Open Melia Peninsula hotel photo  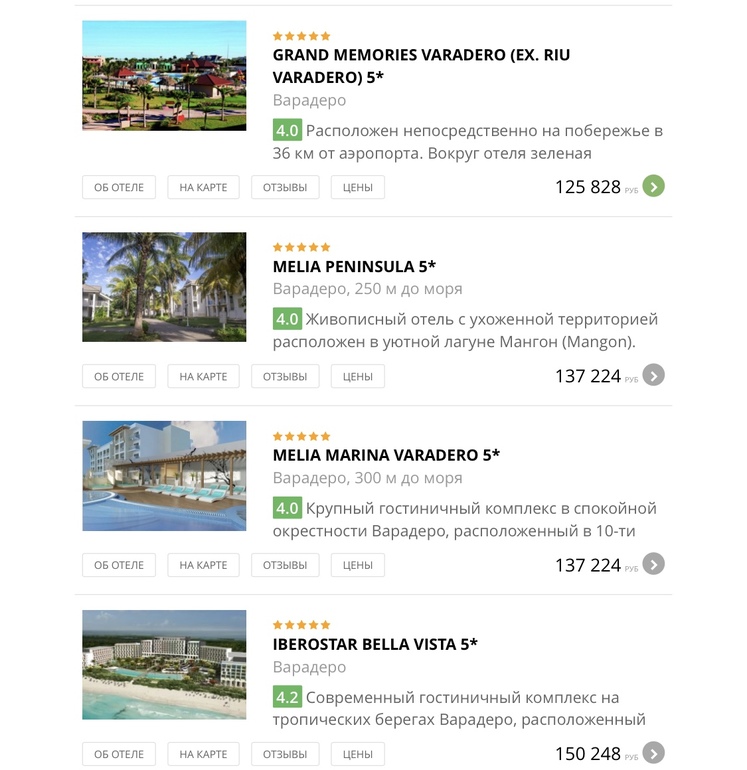[x=164, y=287]
